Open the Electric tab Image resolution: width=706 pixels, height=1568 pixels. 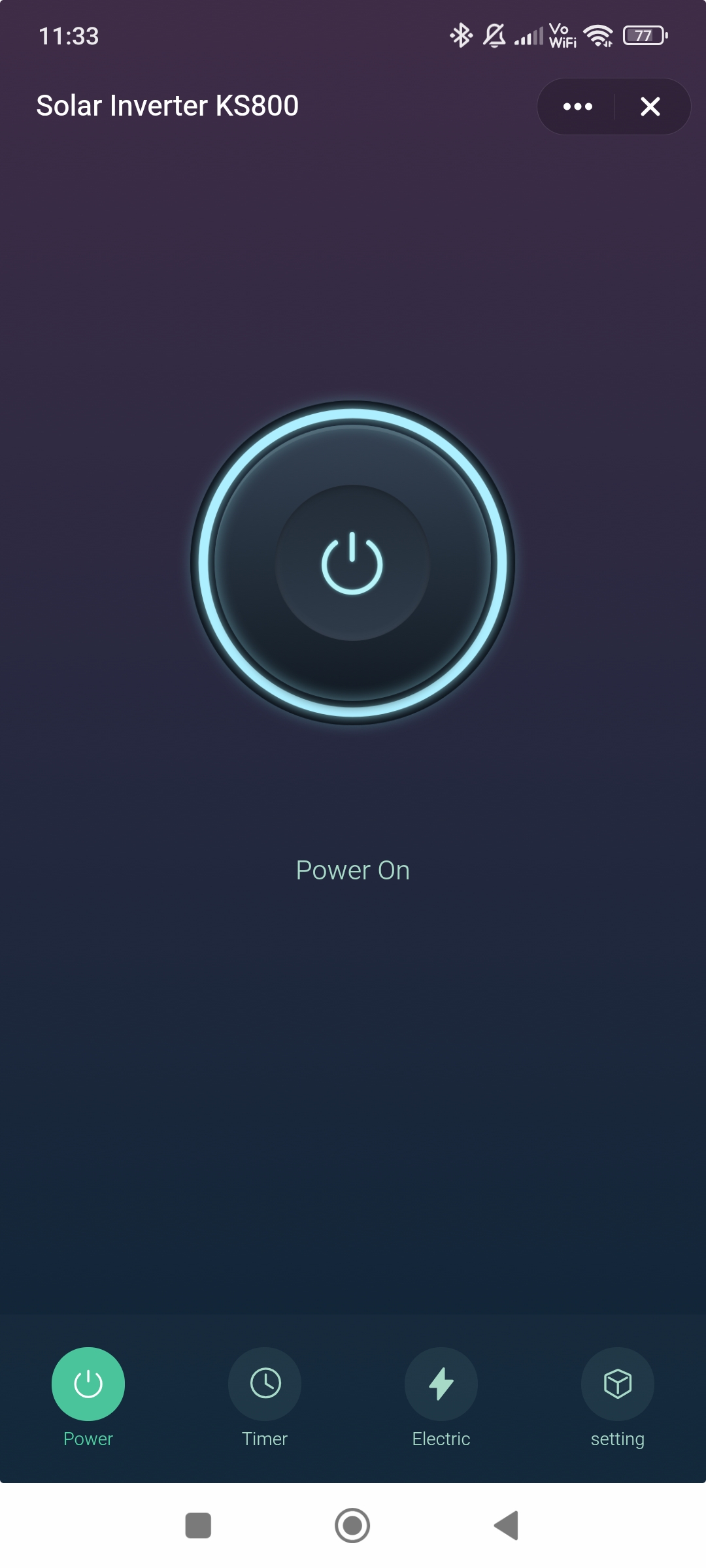441,1384
